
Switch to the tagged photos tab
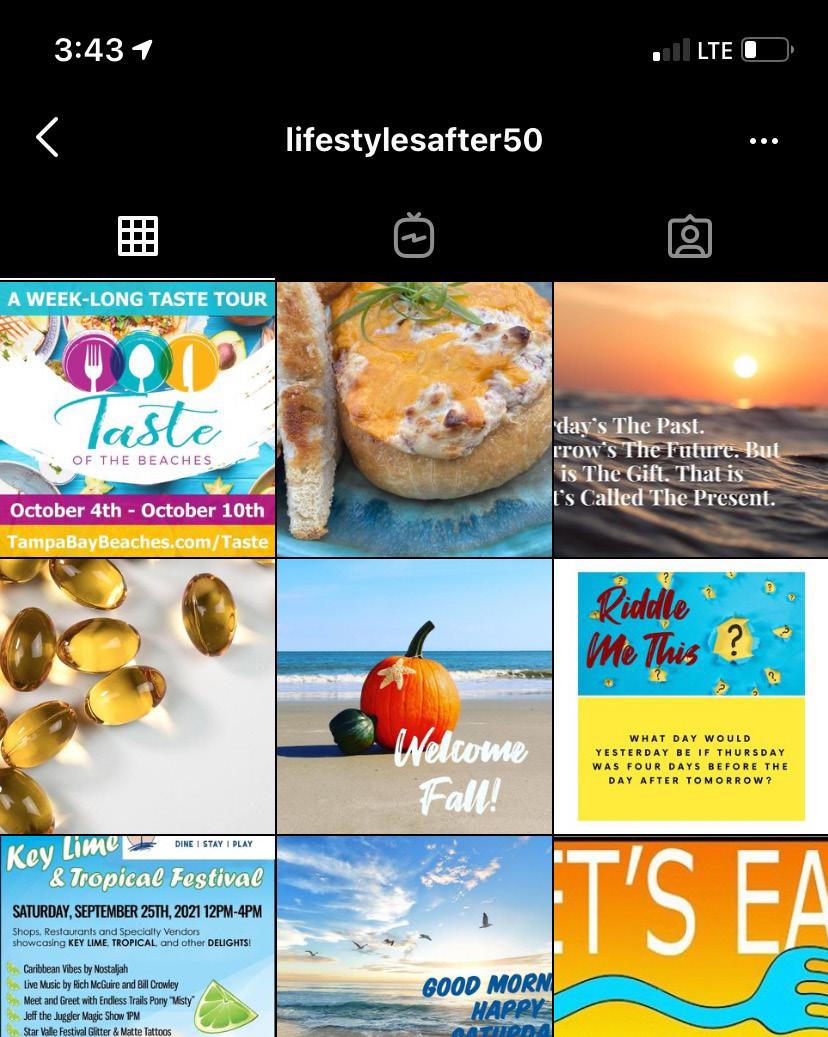(689, 237)
